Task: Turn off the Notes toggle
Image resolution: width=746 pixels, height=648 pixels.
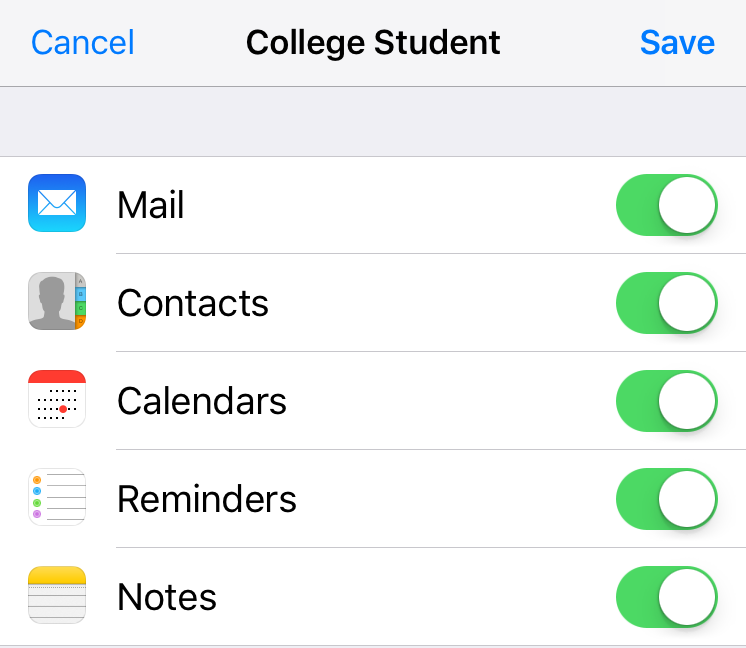Action: pyautogui.click(x=667, y=597)
